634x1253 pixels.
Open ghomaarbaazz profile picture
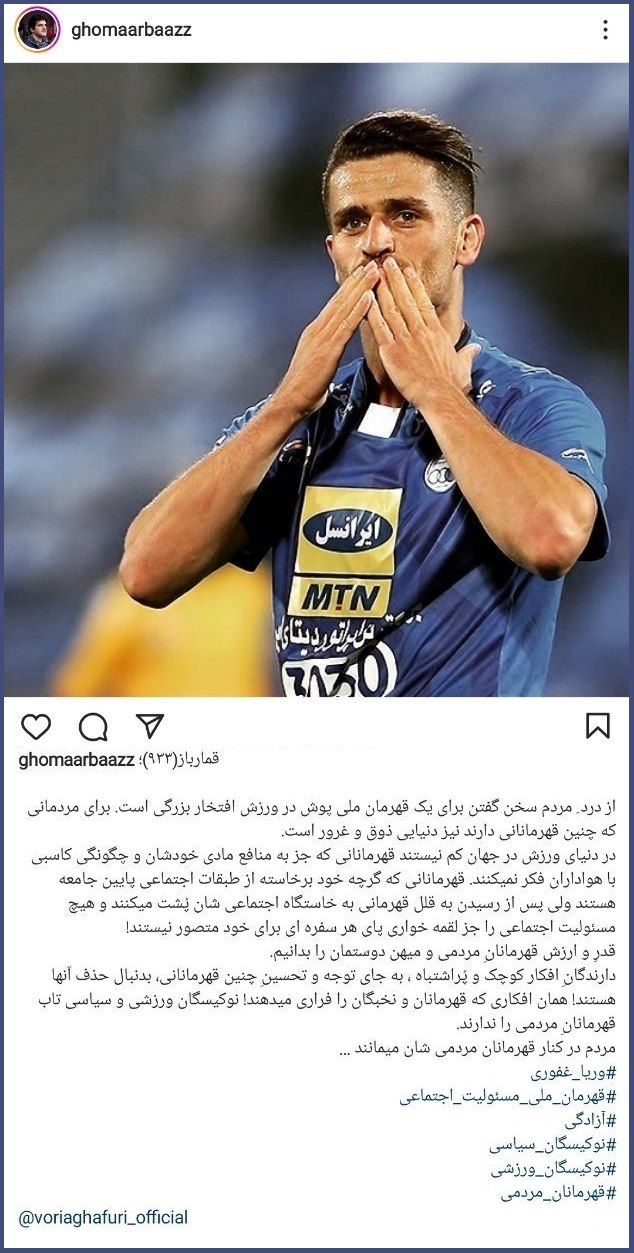coord(38,30)
